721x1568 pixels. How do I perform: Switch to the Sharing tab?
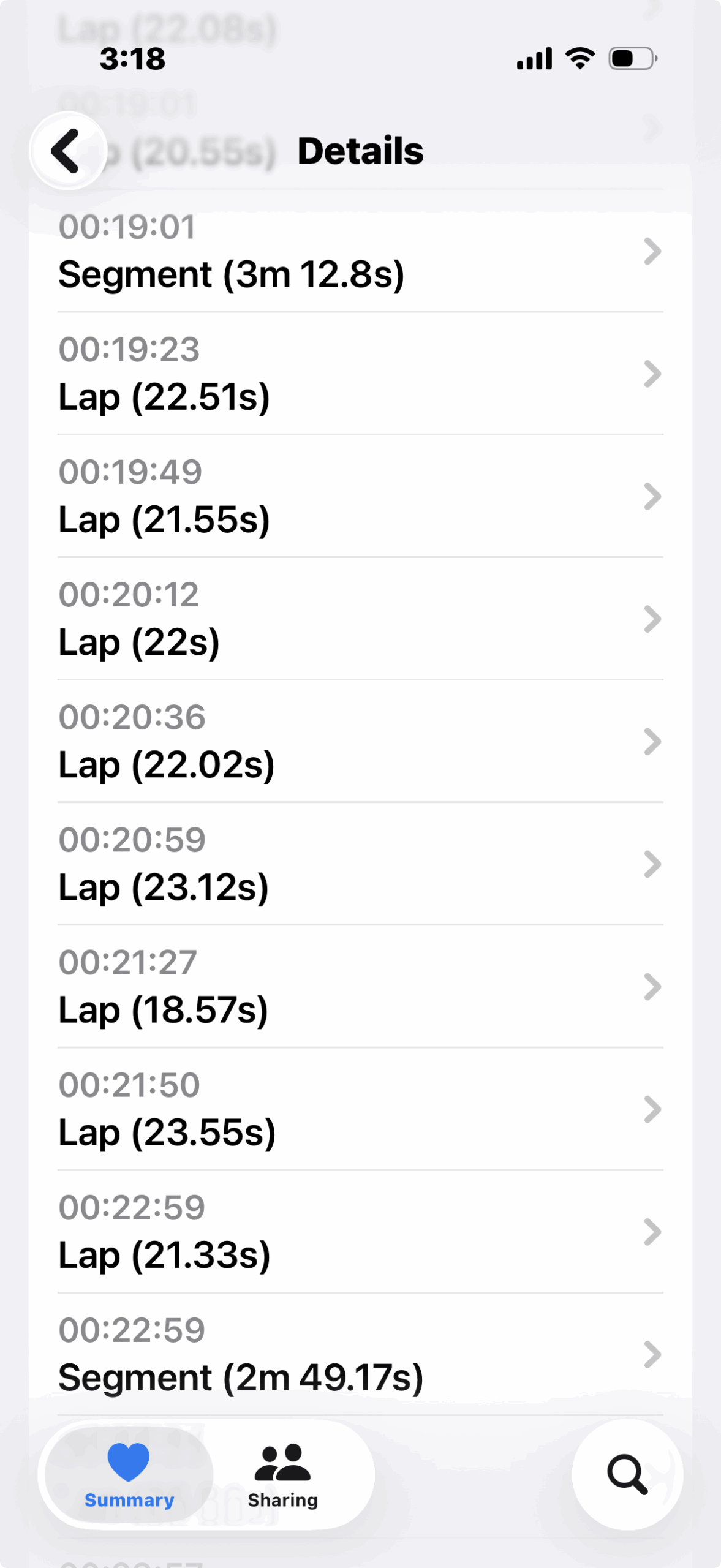click(x=282, y=1475)
